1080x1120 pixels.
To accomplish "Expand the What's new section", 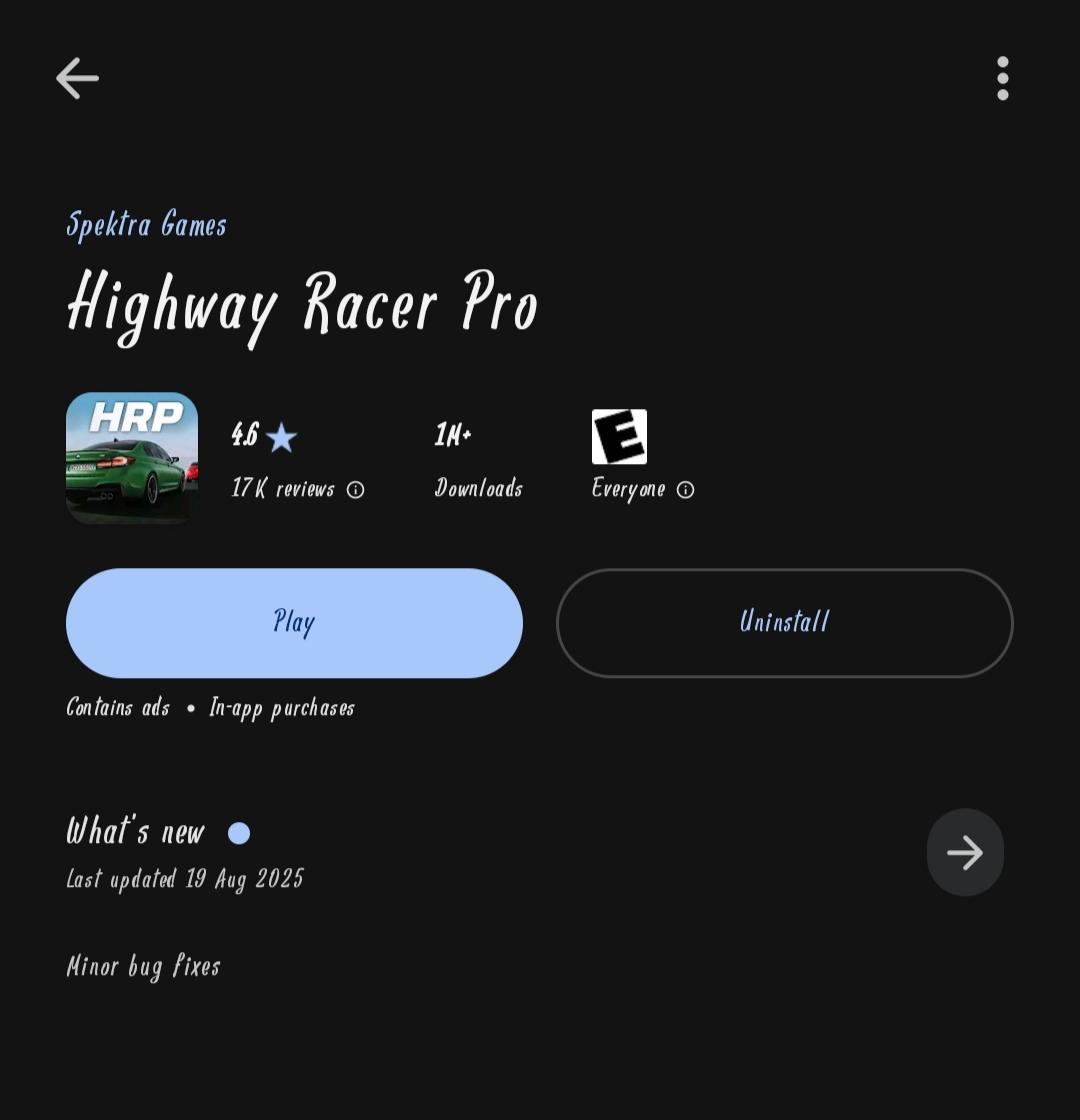I will (135, 832).
